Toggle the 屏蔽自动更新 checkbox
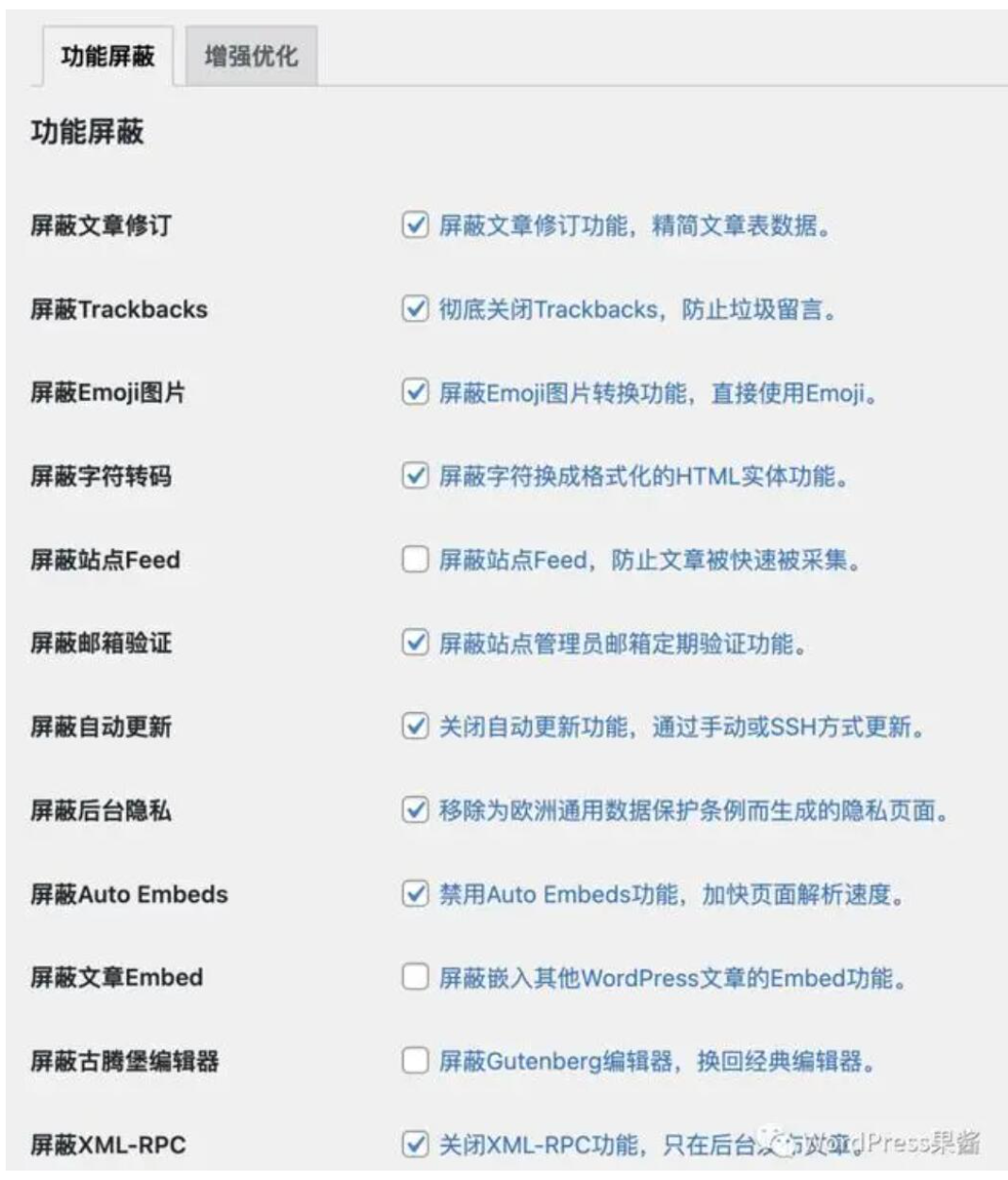The image size is (1008, 1180). 415,726
